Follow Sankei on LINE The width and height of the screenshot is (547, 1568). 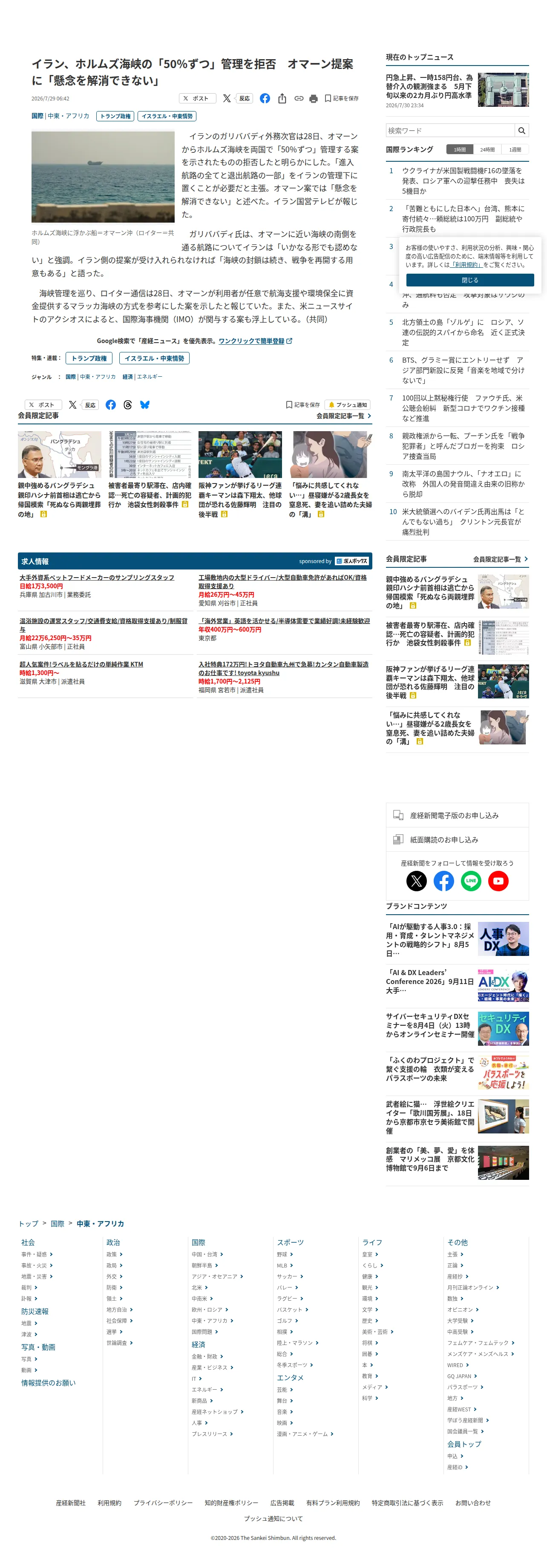tap(471, 881)
